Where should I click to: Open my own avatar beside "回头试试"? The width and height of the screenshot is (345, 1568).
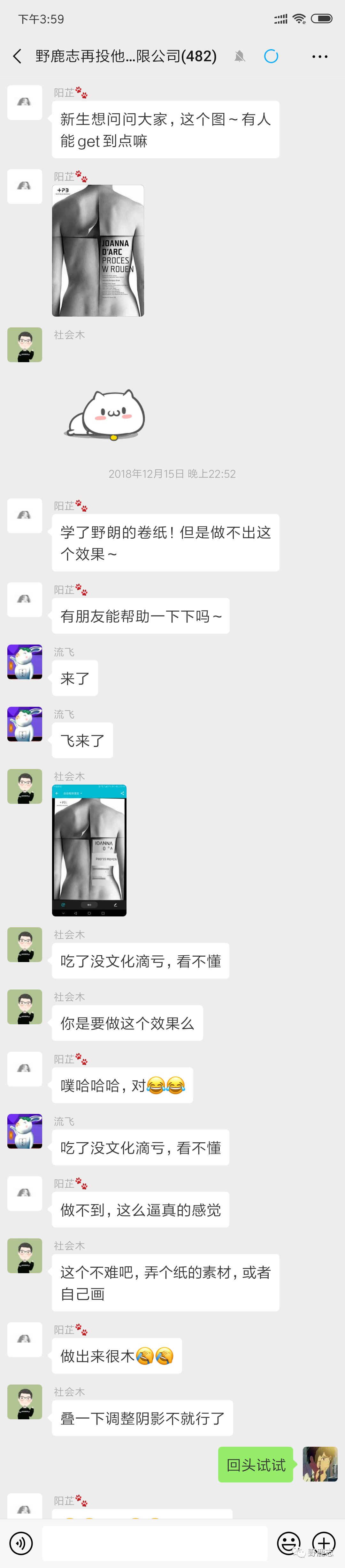(320, 1464)
